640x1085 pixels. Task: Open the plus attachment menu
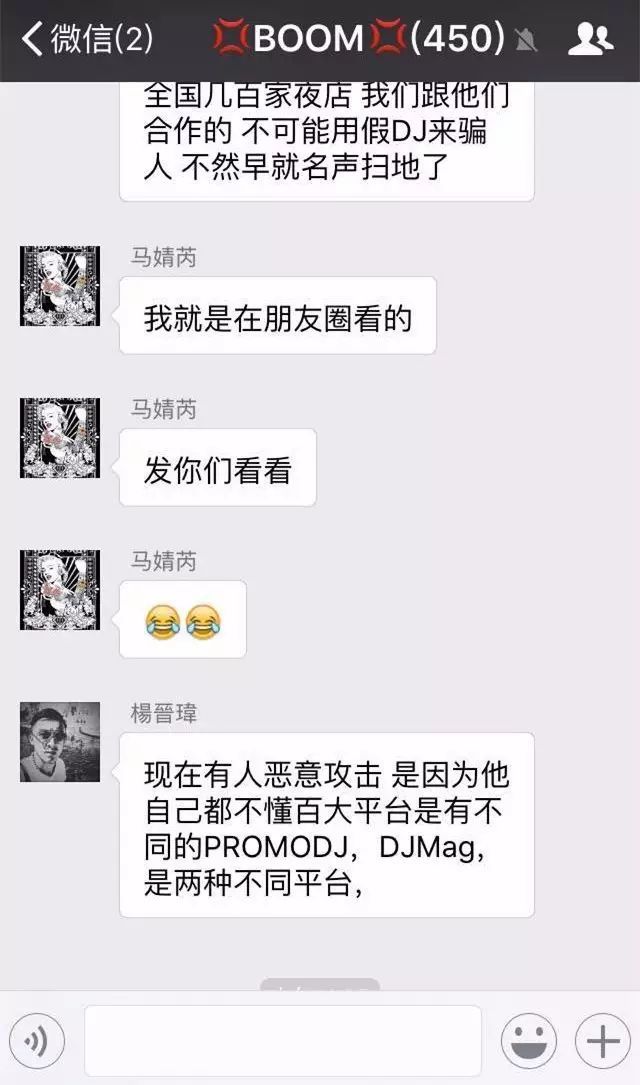pyautogui.click(x=602, y=1042)
